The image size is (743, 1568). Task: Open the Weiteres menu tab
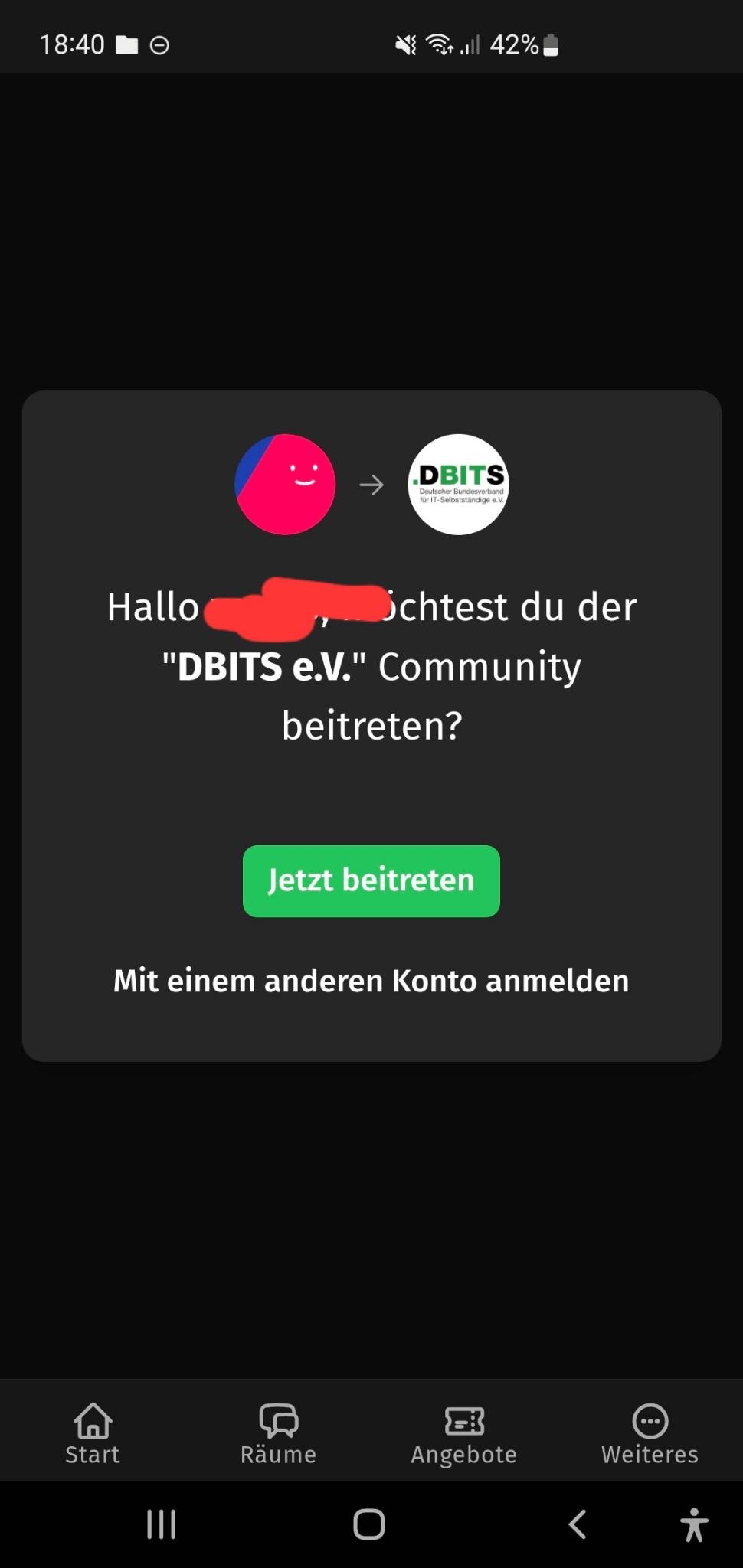pos(650,1433)
